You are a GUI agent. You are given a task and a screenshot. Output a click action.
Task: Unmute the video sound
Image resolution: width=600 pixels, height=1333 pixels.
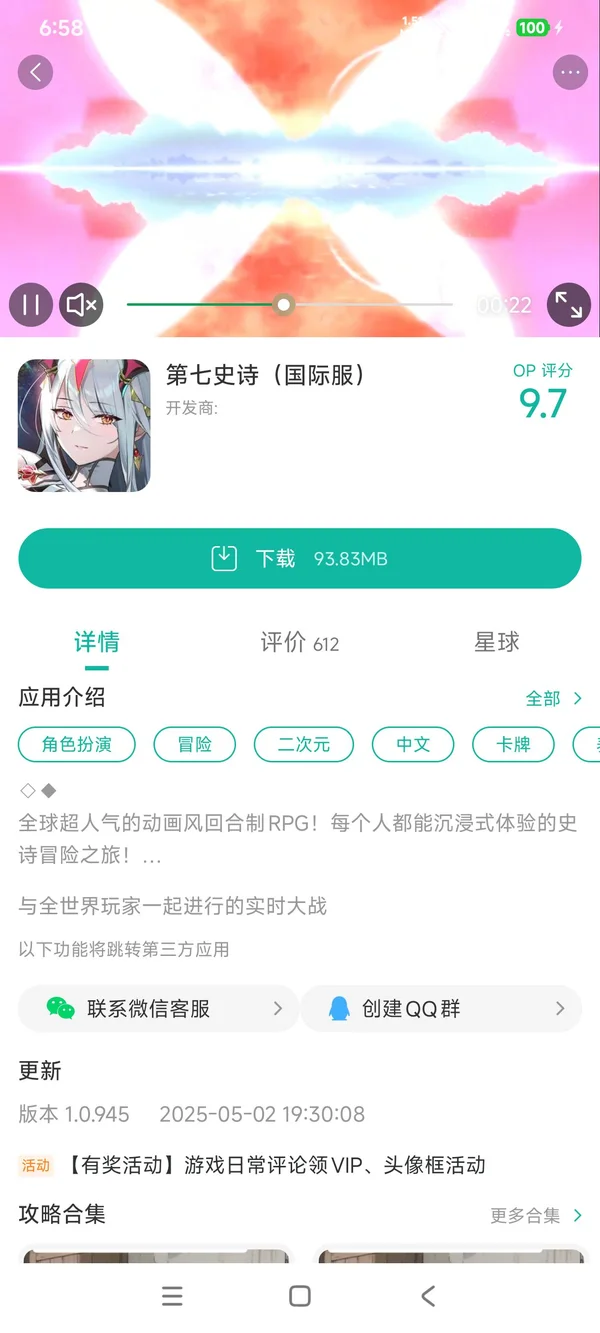82,305
